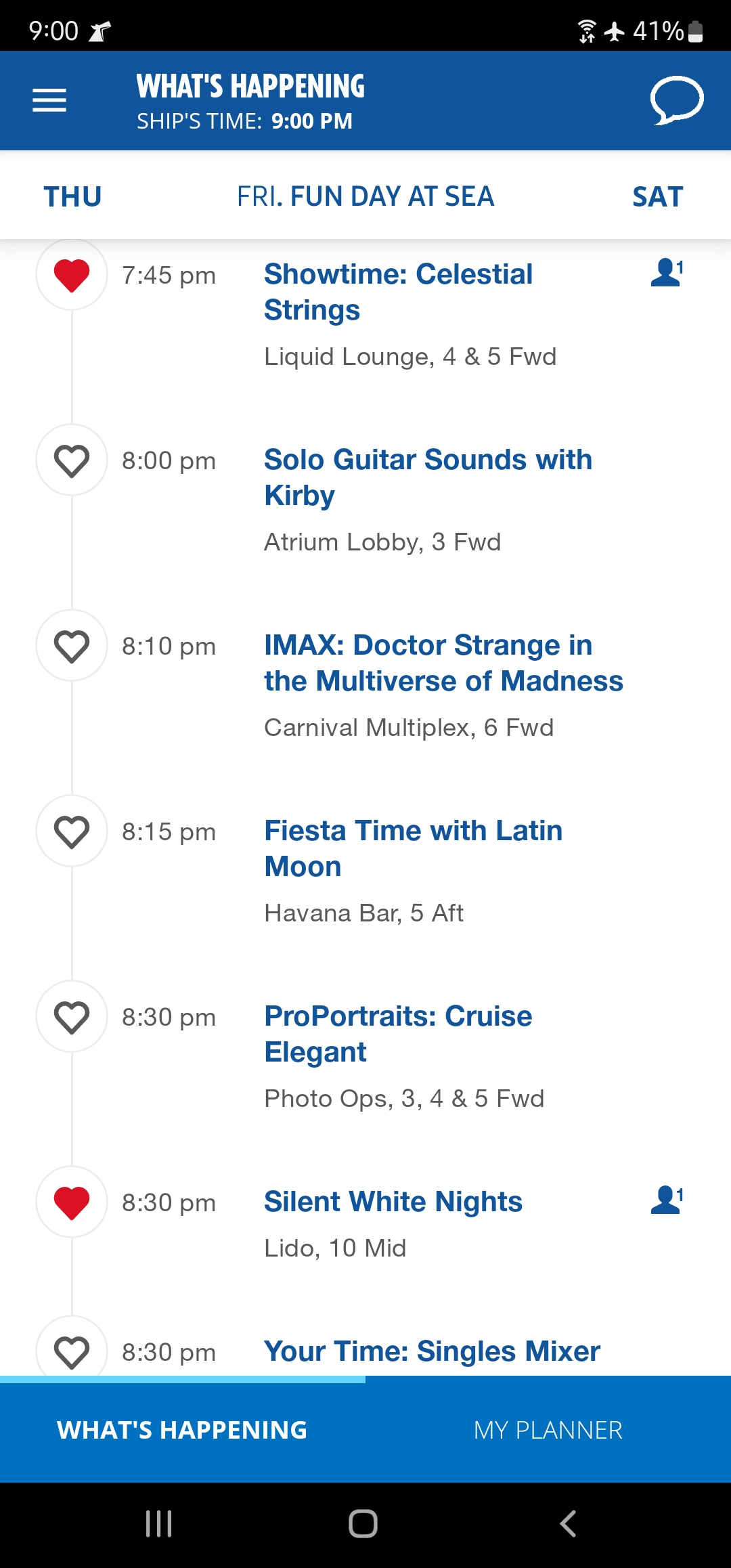Viewport: 731px width, 1568px height.
Task: Open Solo Guitar Sounds with Kirby event
Action: [x=428, y=477]
